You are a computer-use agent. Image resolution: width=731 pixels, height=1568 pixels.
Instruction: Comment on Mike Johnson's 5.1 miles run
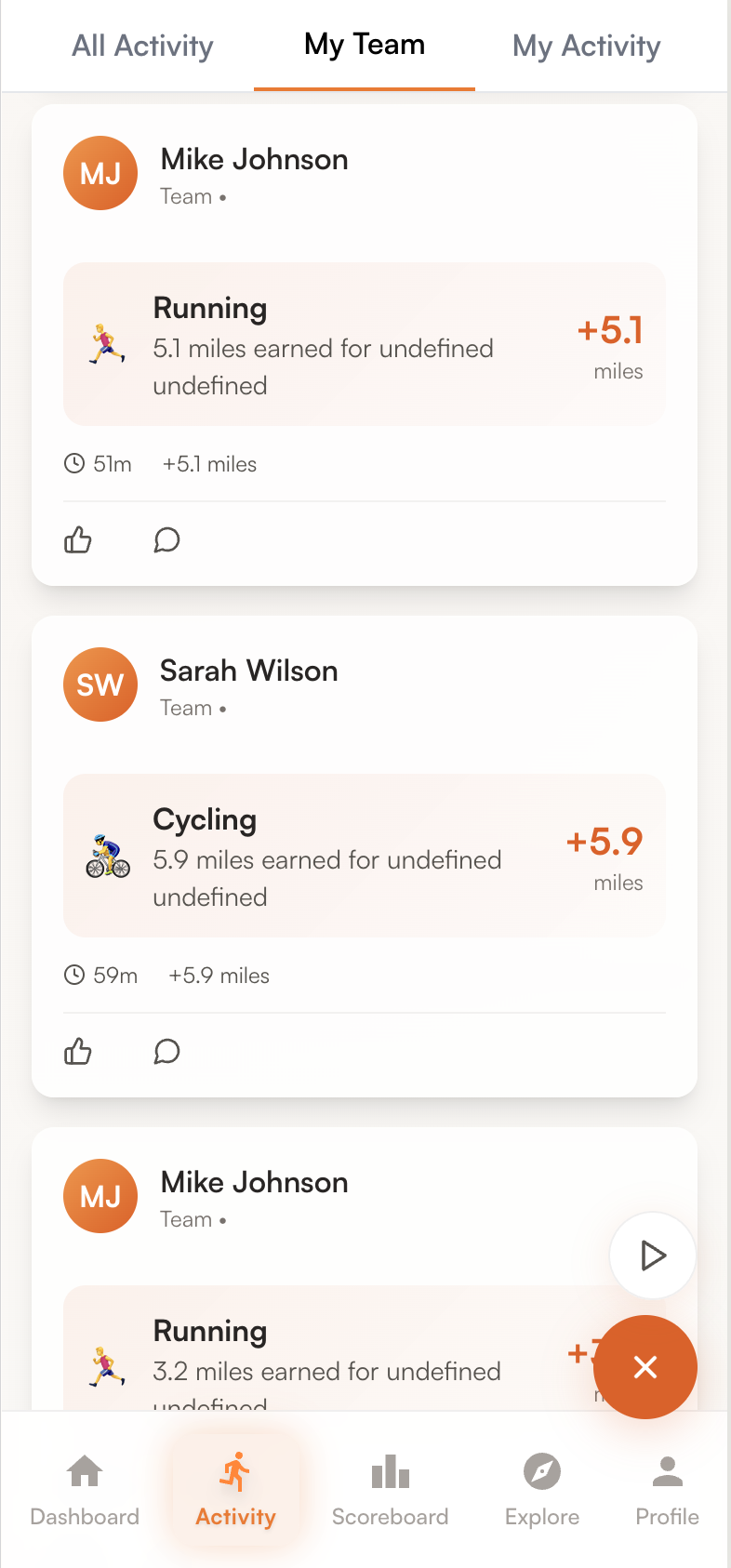(166, 540)
